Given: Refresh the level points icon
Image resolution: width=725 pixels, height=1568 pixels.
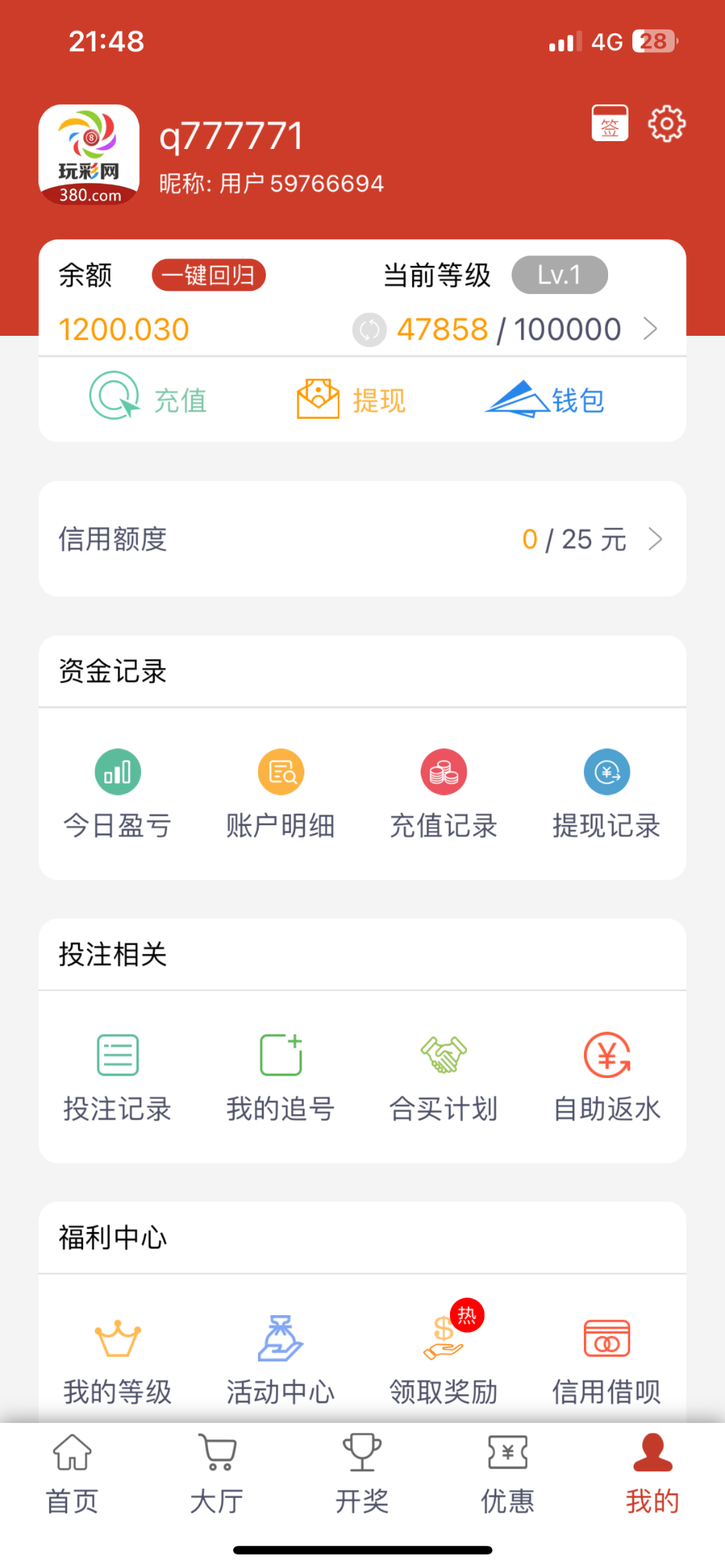Looking at the screenshot, I should point(369,330).
